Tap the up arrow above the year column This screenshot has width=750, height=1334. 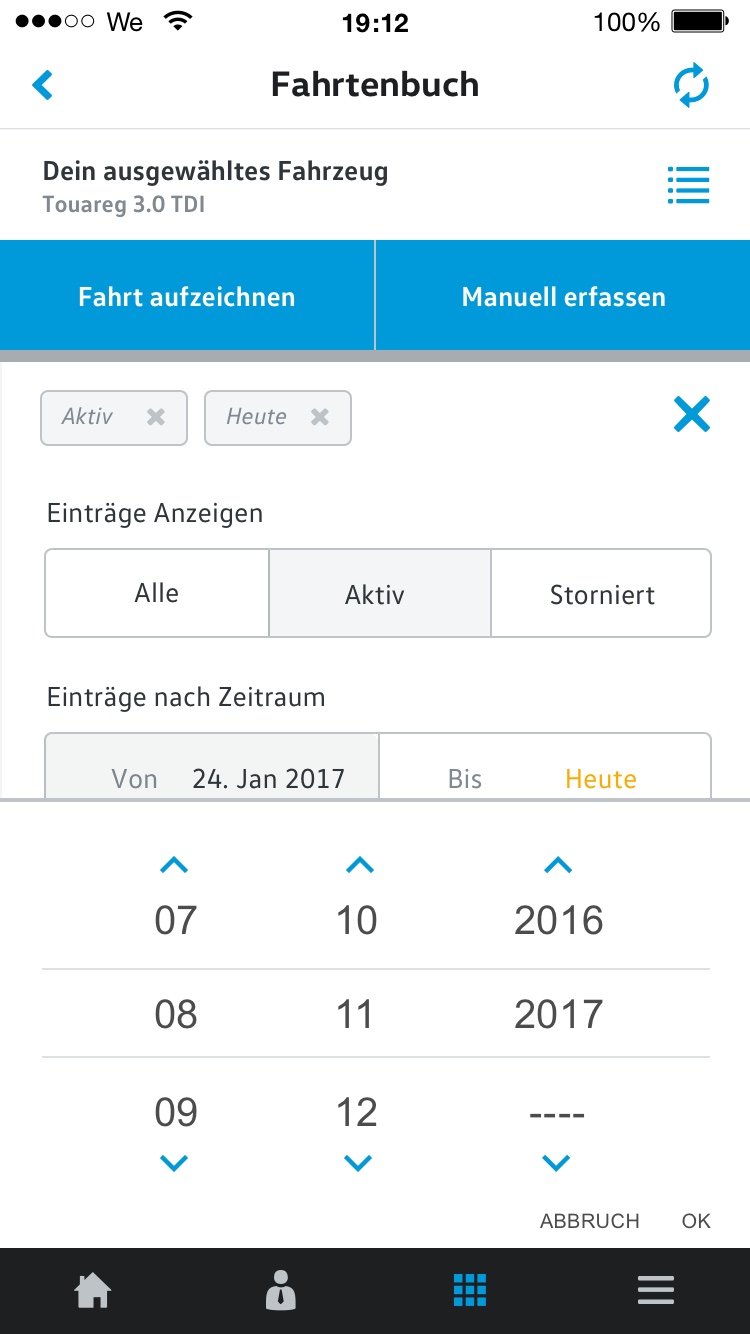(x=558, y=865)
